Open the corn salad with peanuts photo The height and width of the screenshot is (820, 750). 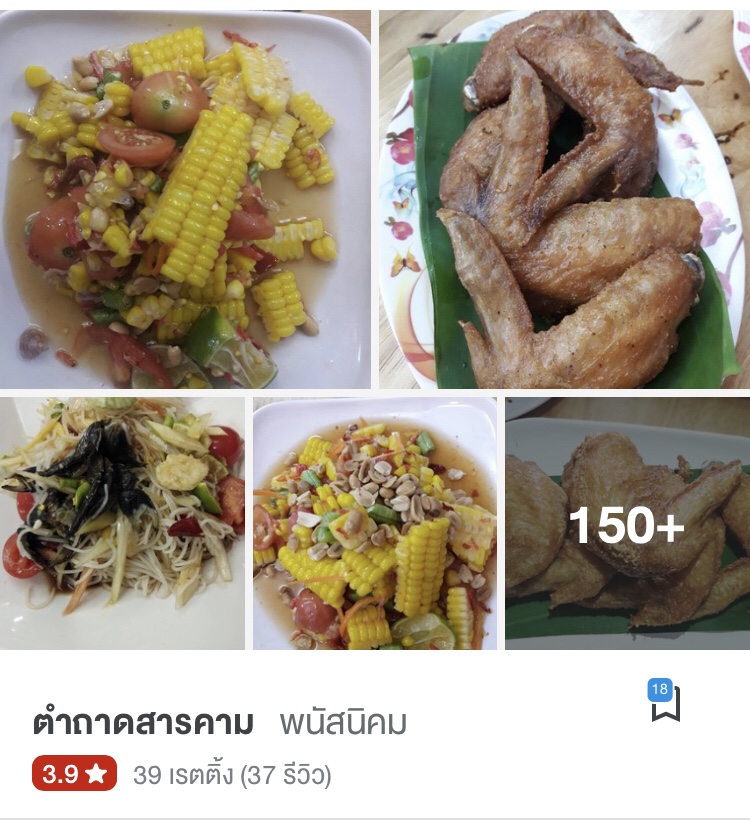[x=375, y=523]
